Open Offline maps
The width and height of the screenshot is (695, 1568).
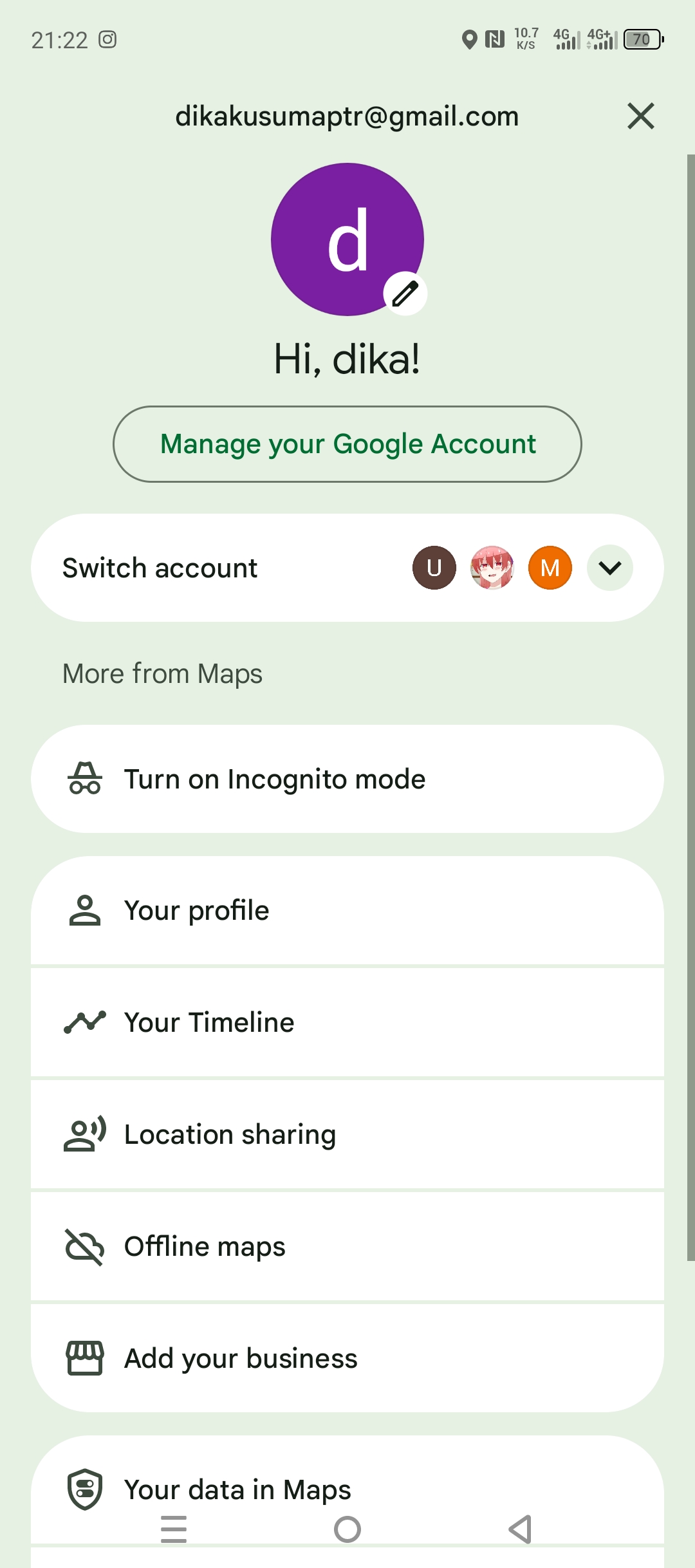click(x=347, y=1246)
